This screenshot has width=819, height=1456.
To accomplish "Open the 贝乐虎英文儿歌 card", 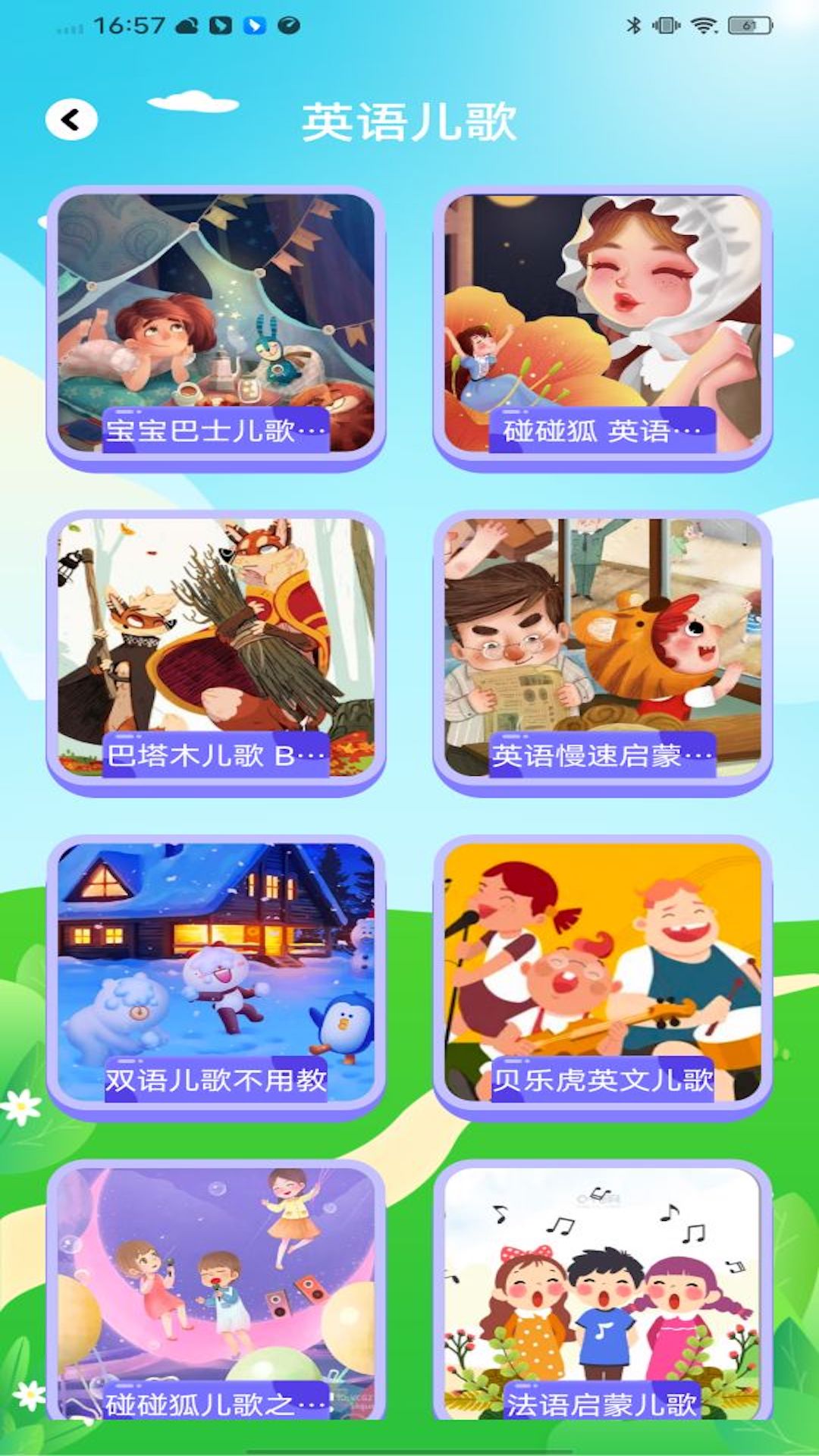I will click(602, 977).
